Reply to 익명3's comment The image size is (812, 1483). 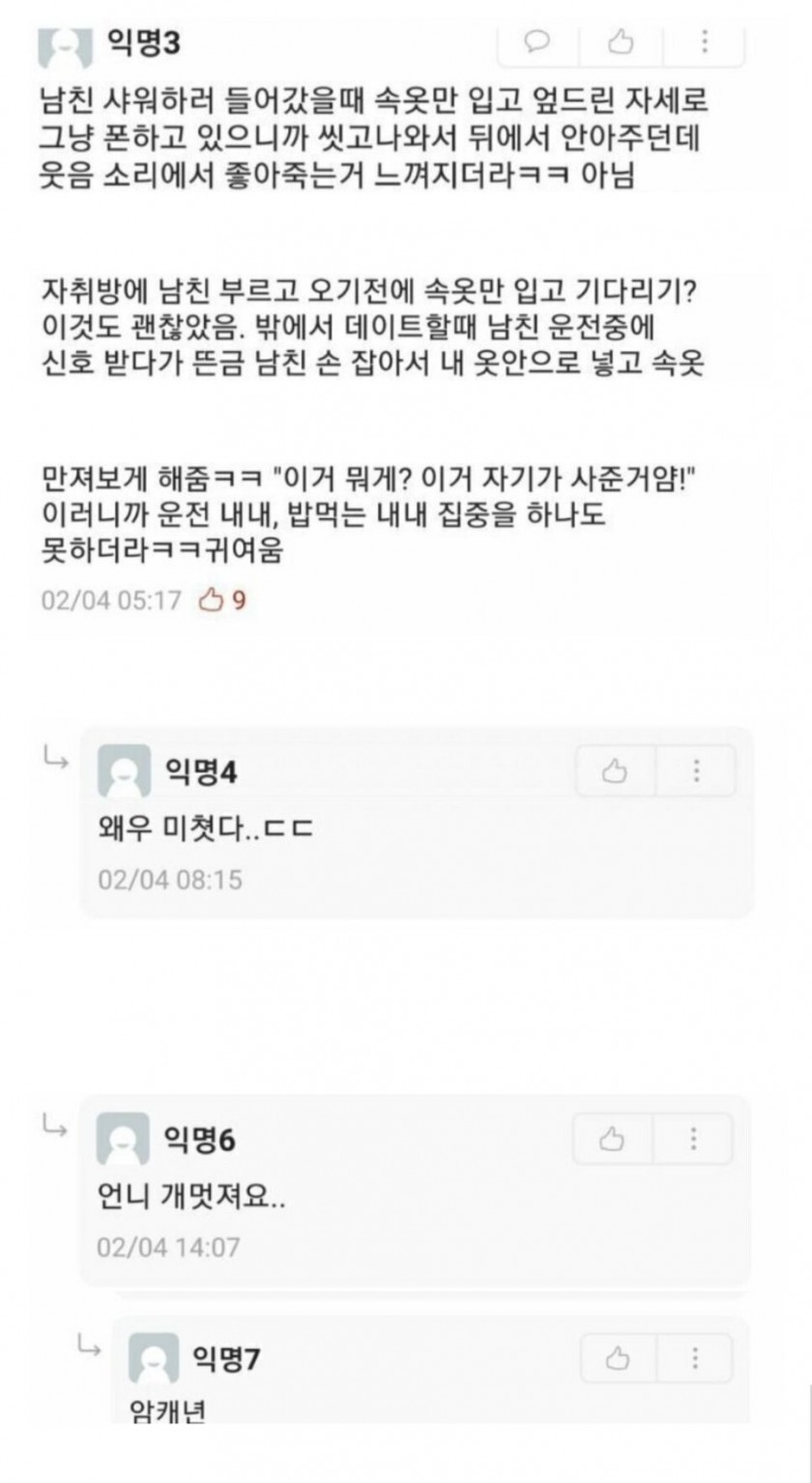tap(537, 41)
